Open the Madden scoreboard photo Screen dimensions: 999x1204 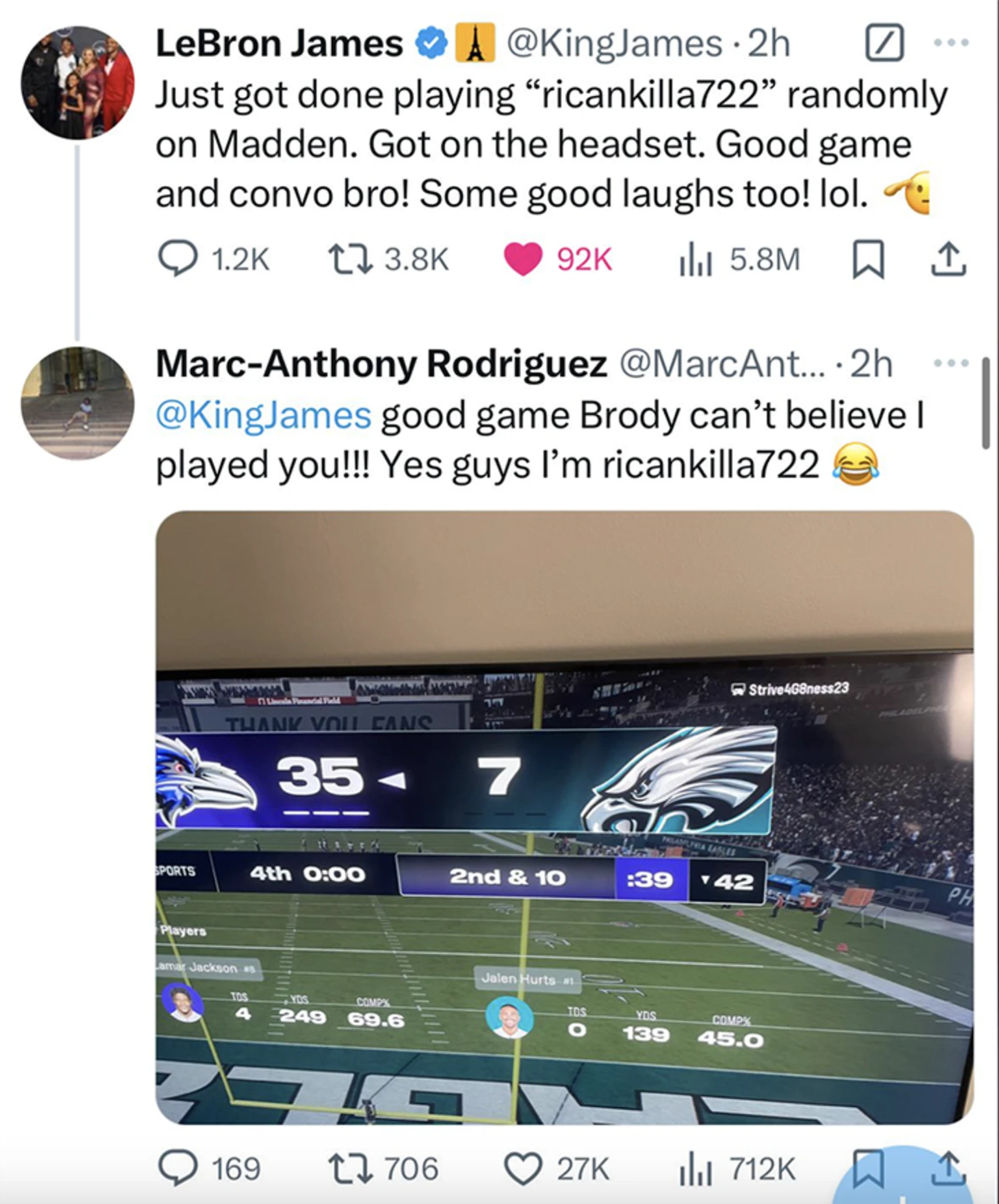(x=565, y=817)
